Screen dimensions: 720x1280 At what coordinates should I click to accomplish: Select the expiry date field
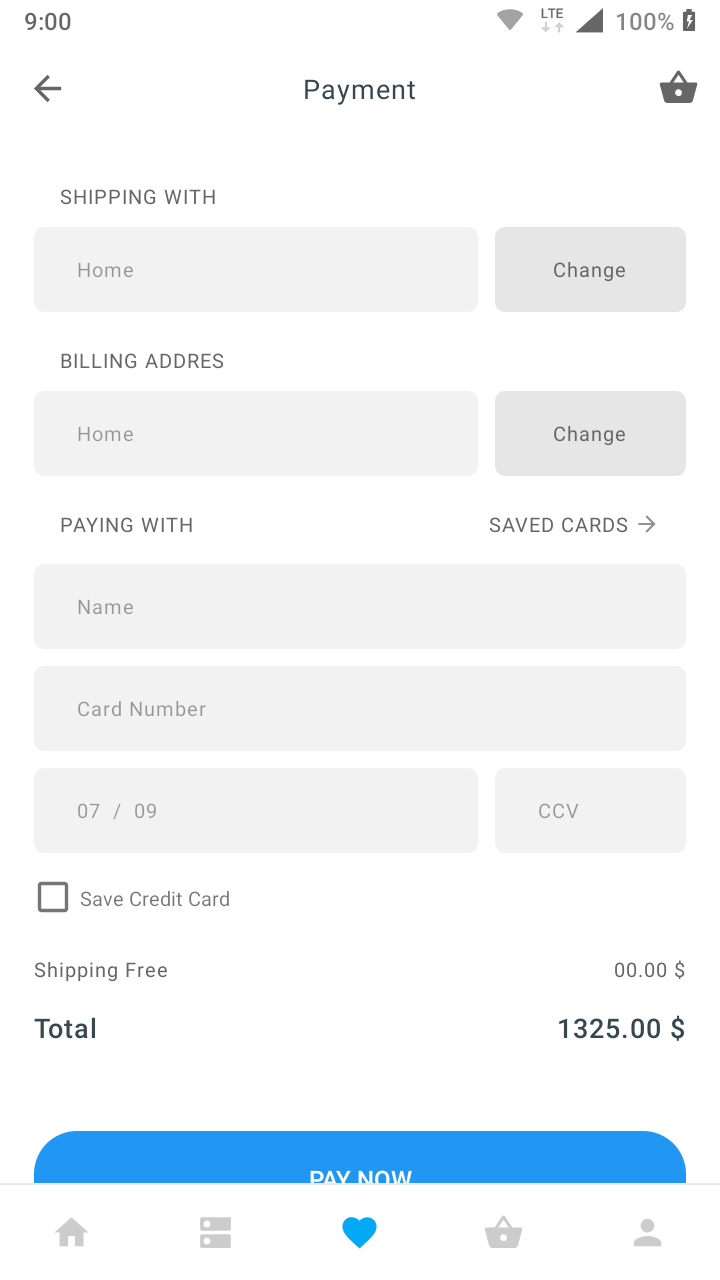(256, 811)
